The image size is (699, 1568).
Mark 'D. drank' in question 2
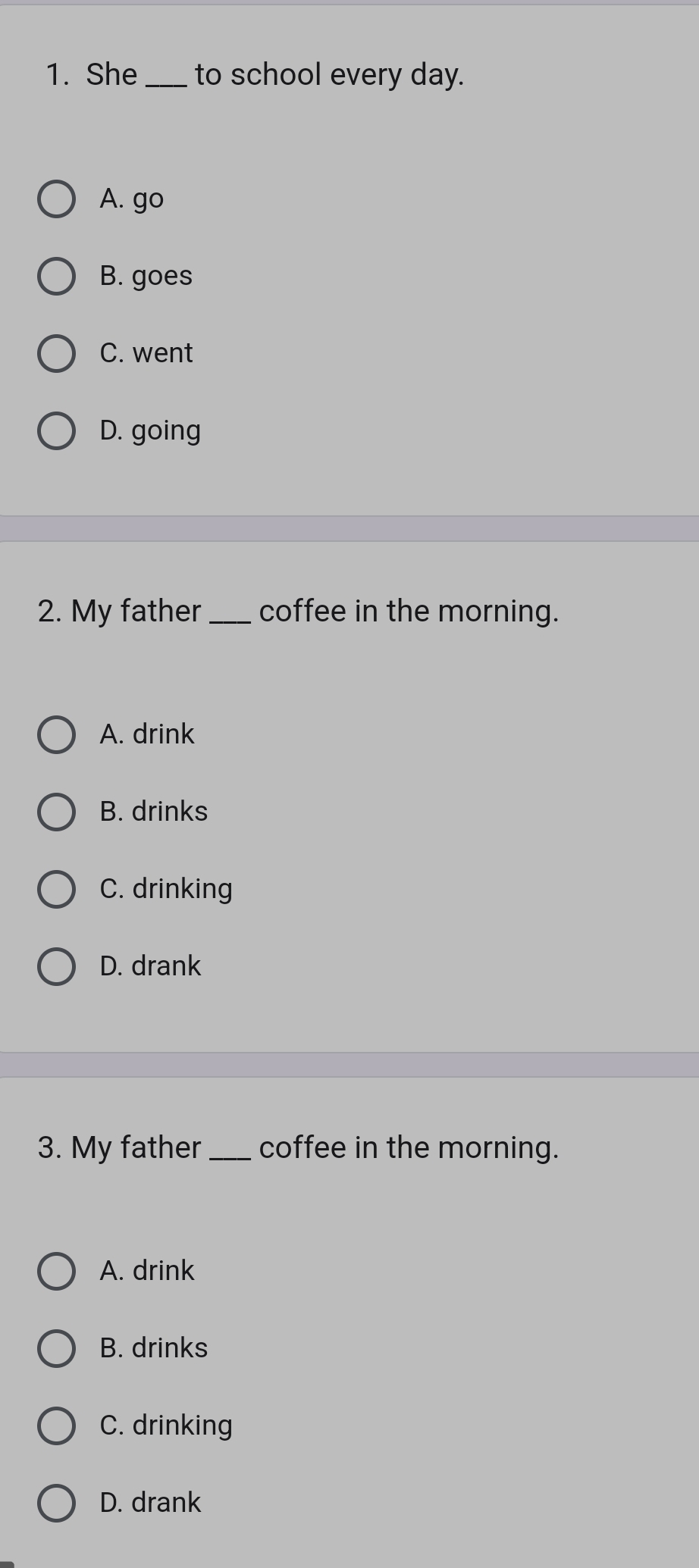pos(56,967)
